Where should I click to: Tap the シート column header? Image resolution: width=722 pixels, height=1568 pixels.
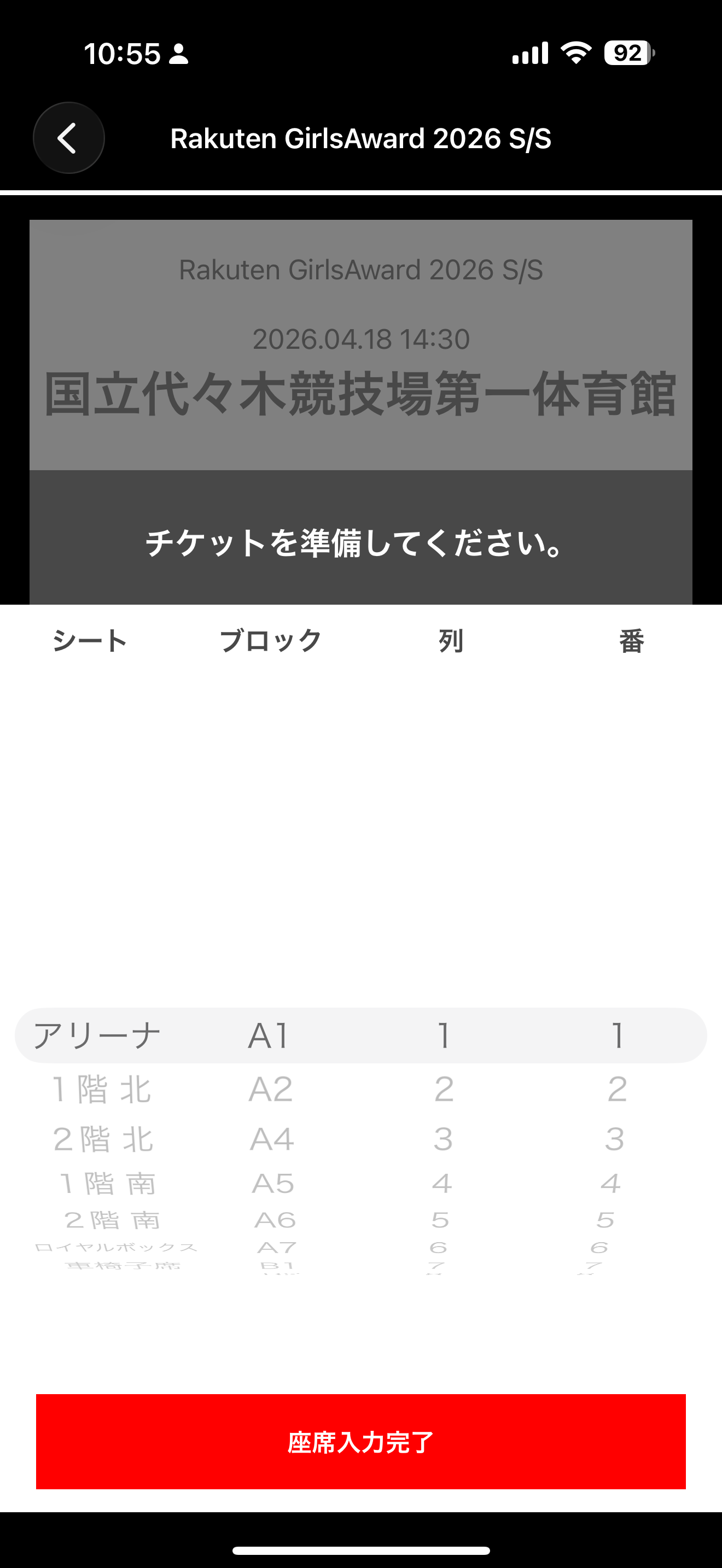[x=90, y=640]
